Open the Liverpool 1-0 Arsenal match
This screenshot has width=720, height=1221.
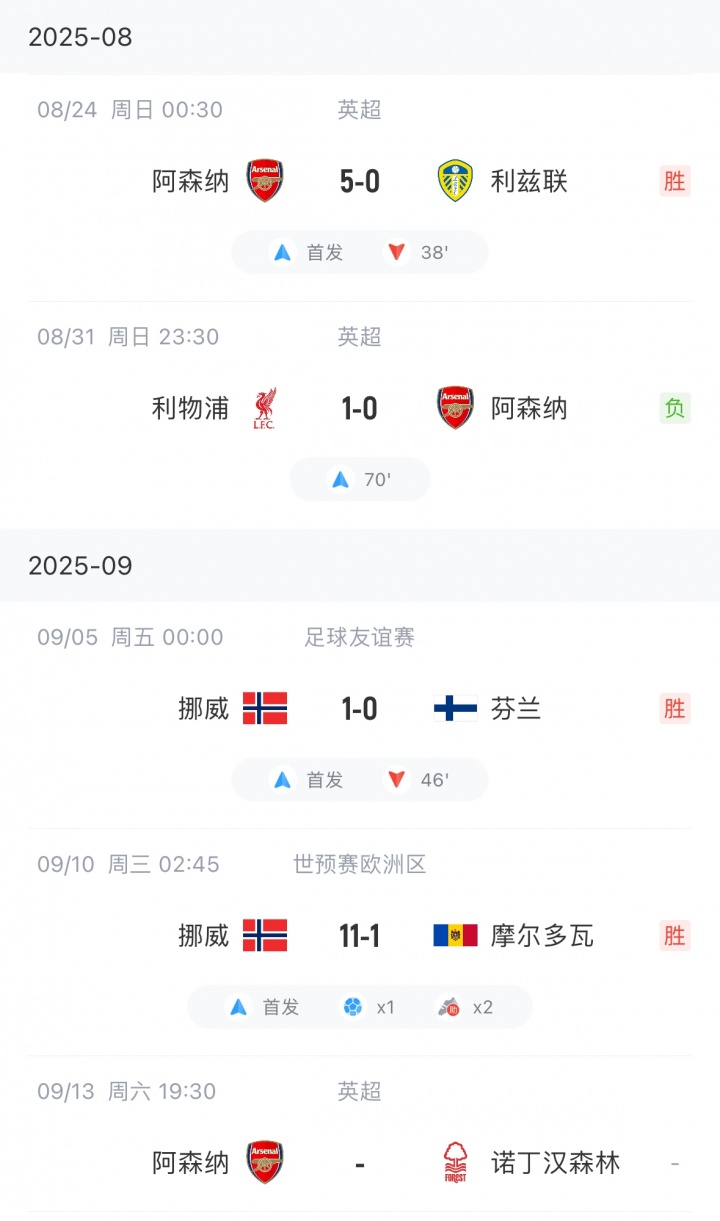[x=359, y=409]
